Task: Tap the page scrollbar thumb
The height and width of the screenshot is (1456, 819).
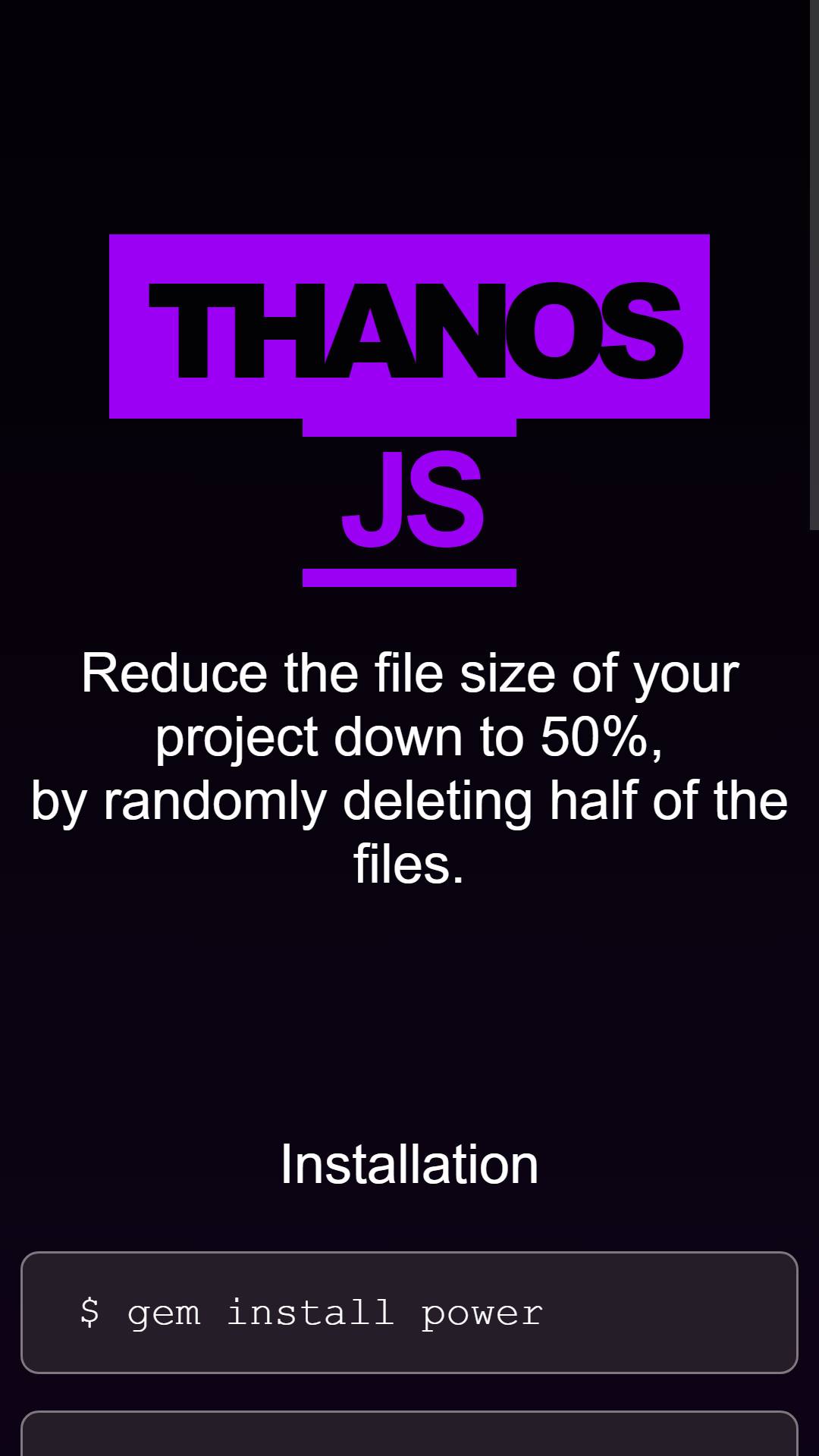Action: (814, 265)
